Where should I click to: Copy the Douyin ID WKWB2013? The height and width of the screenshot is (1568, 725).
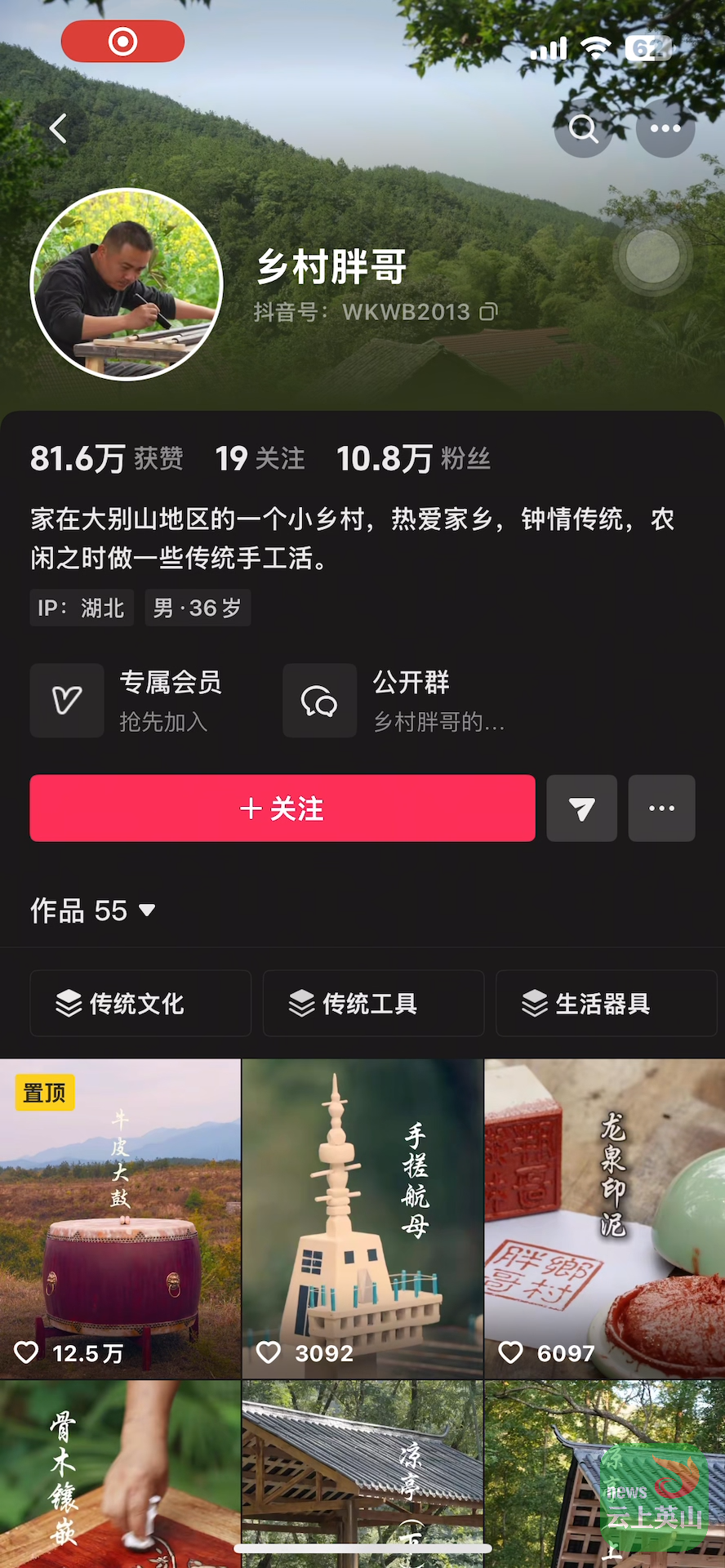(x=488, y=312)
